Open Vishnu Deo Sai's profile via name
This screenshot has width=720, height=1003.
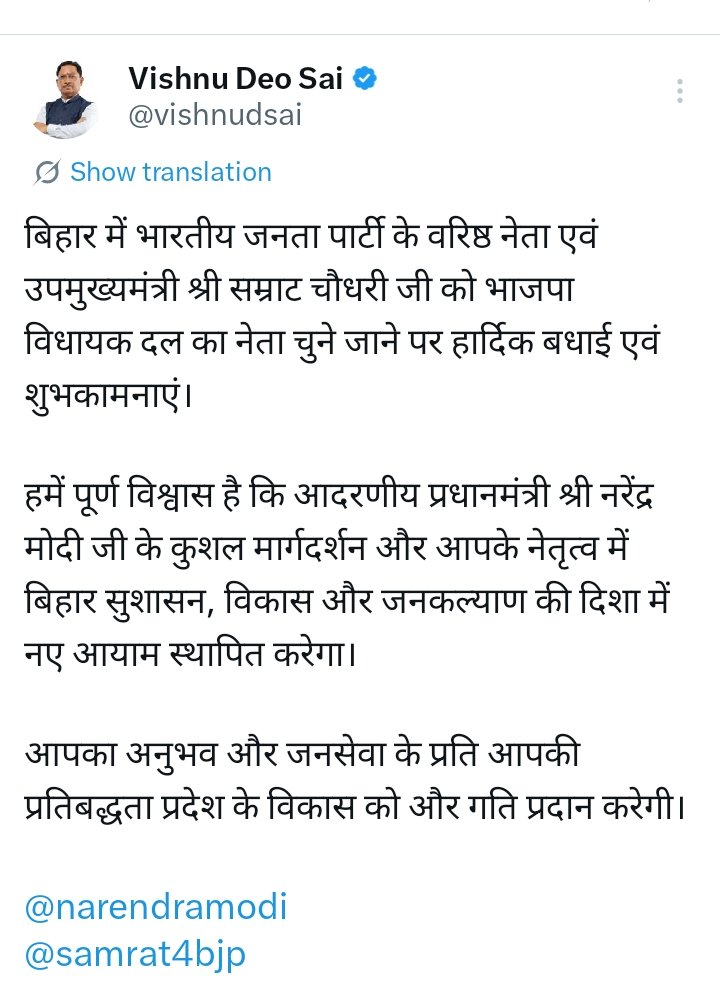point(238,79)
